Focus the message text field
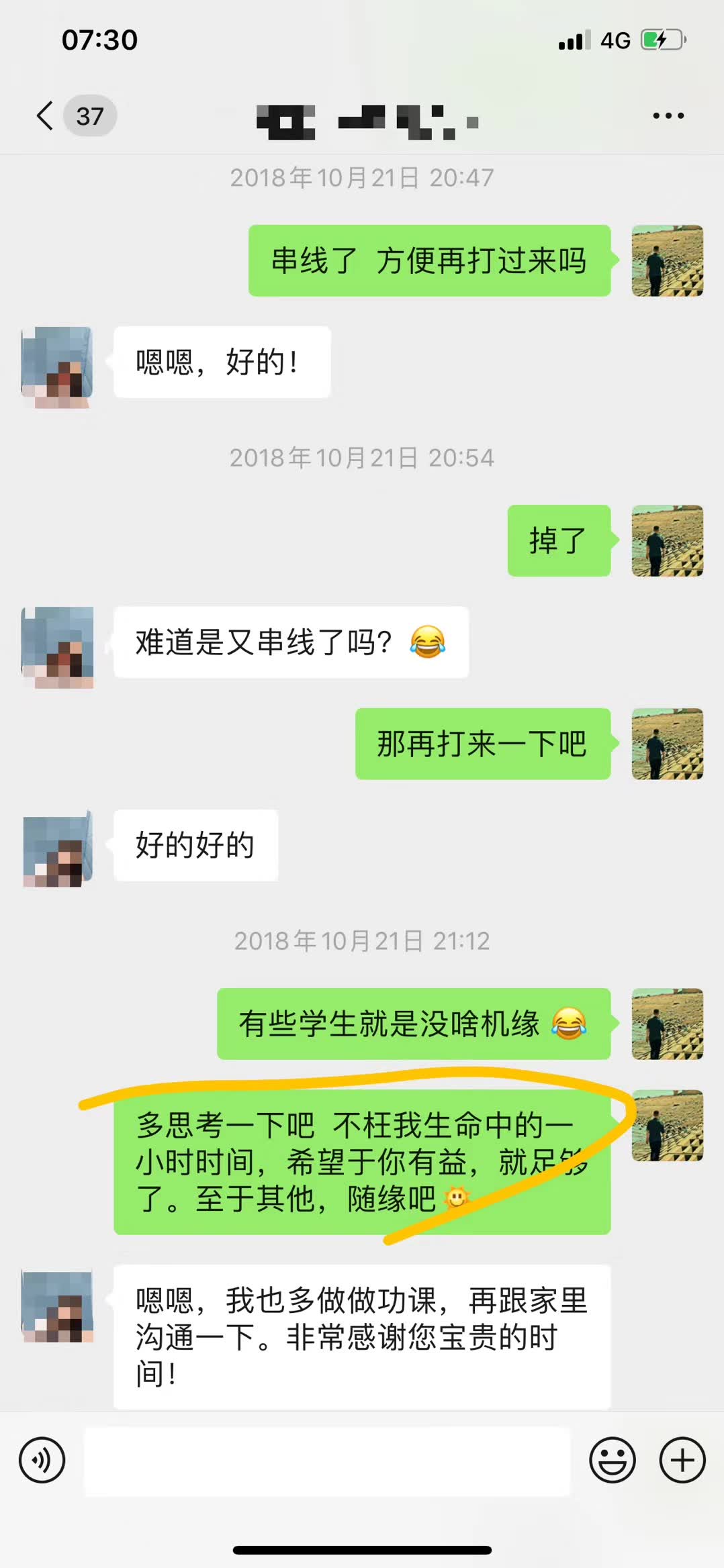This screenshot has width=724, height=1568. (x=326, y=1461)
